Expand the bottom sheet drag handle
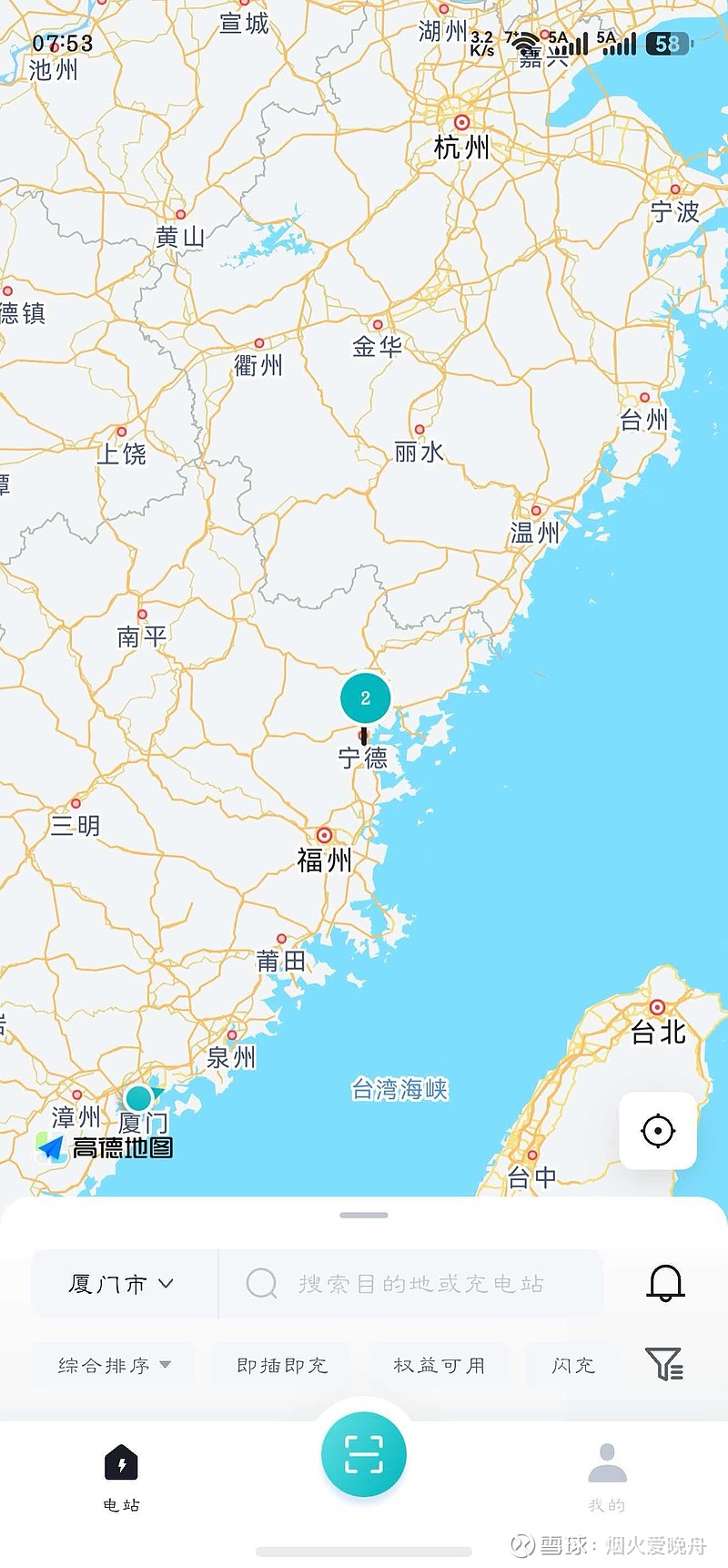This screenshot has width=728, height=1568. coord(363,1213)
